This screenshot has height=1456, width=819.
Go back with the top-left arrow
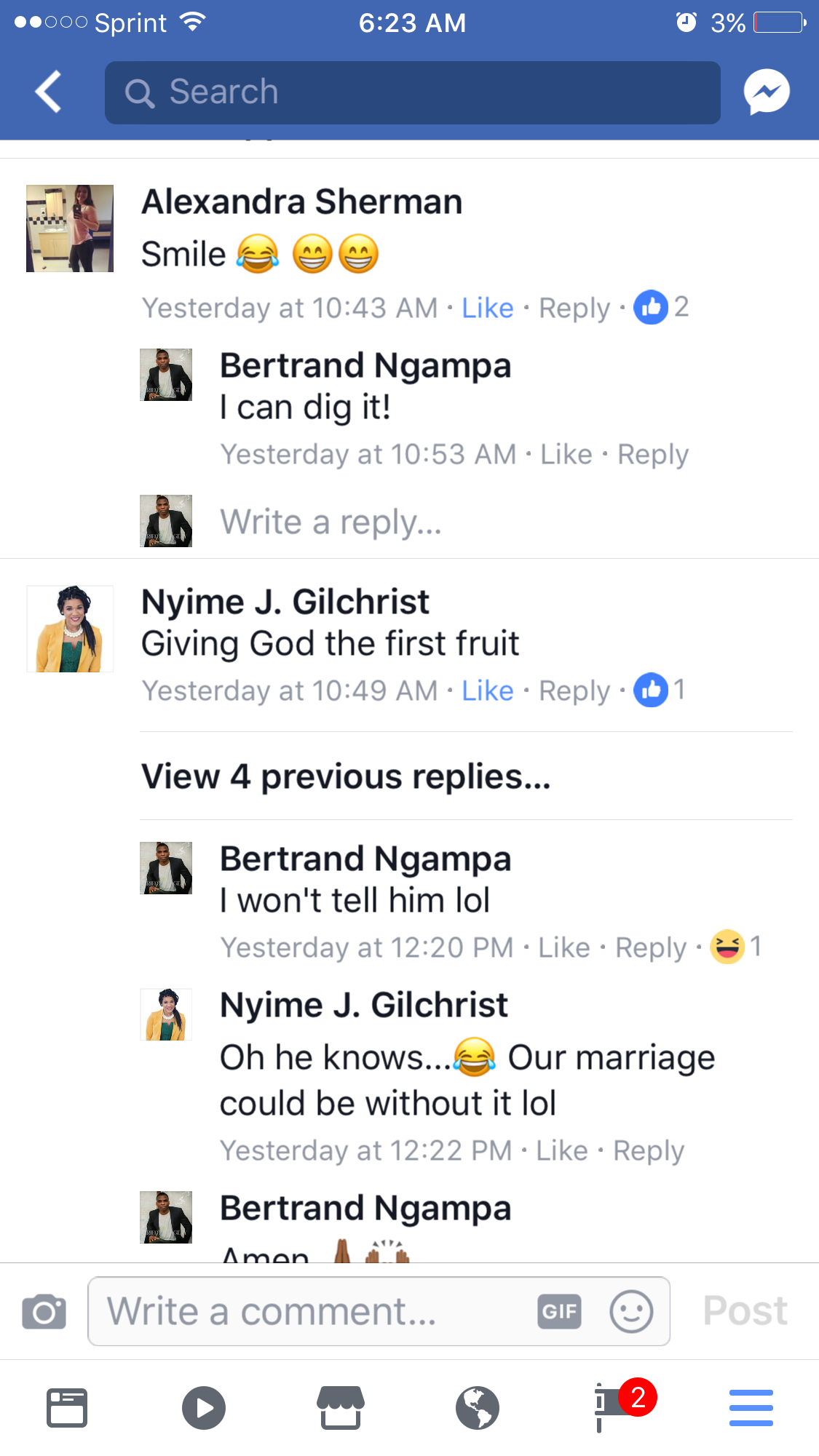pos(48,92)
